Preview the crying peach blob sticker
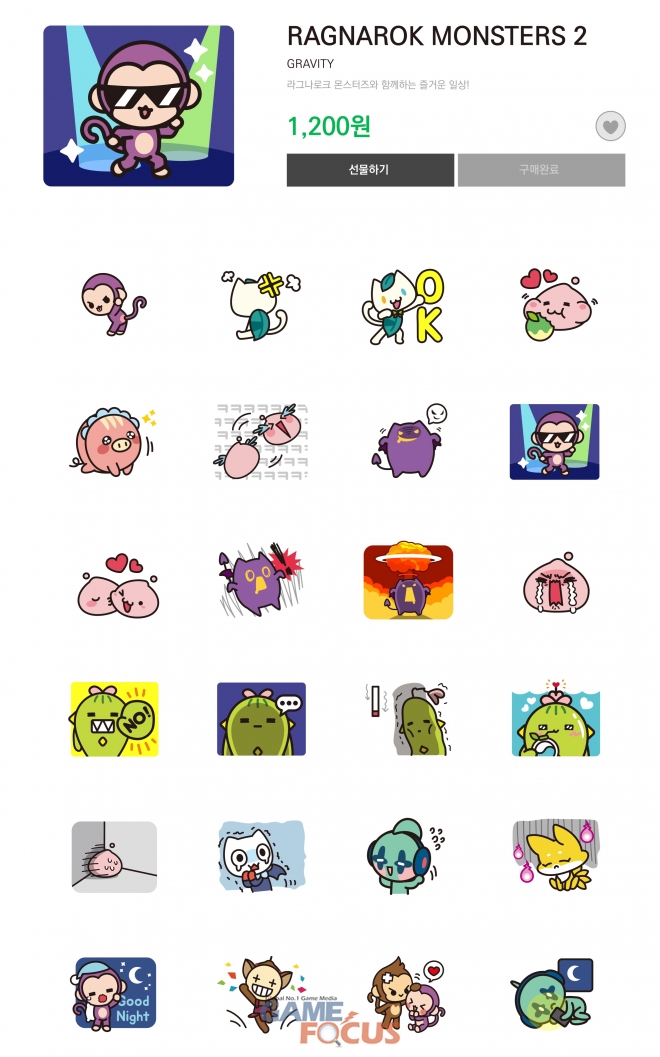The image size is (660, 1057). (x=553, y=582)
